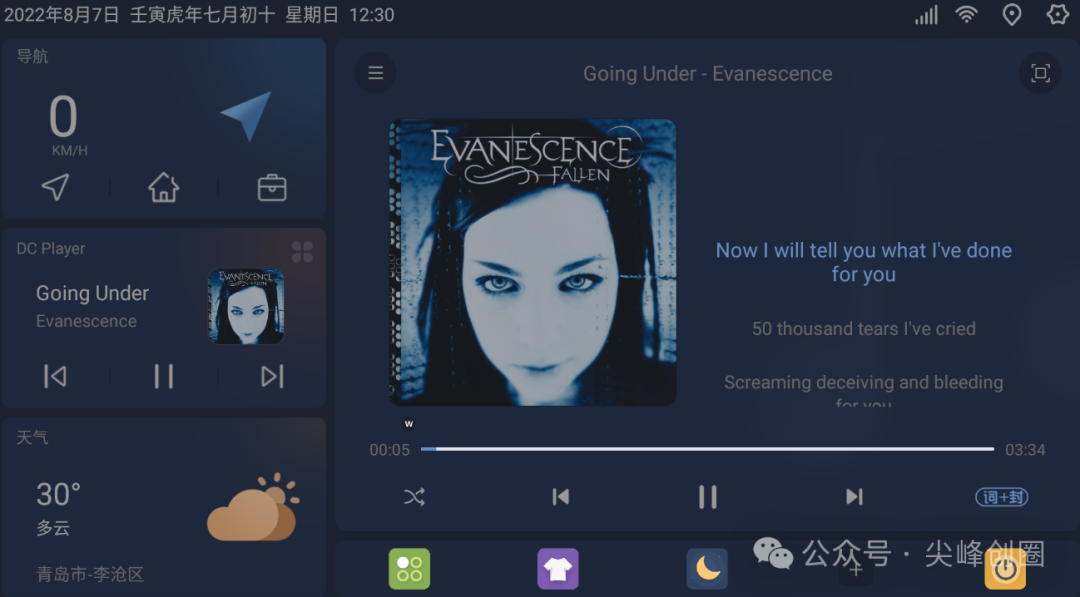This screenshot has width=1080, height=597.
Task: Open the player's hamburger menu
Action: [375, 73]
